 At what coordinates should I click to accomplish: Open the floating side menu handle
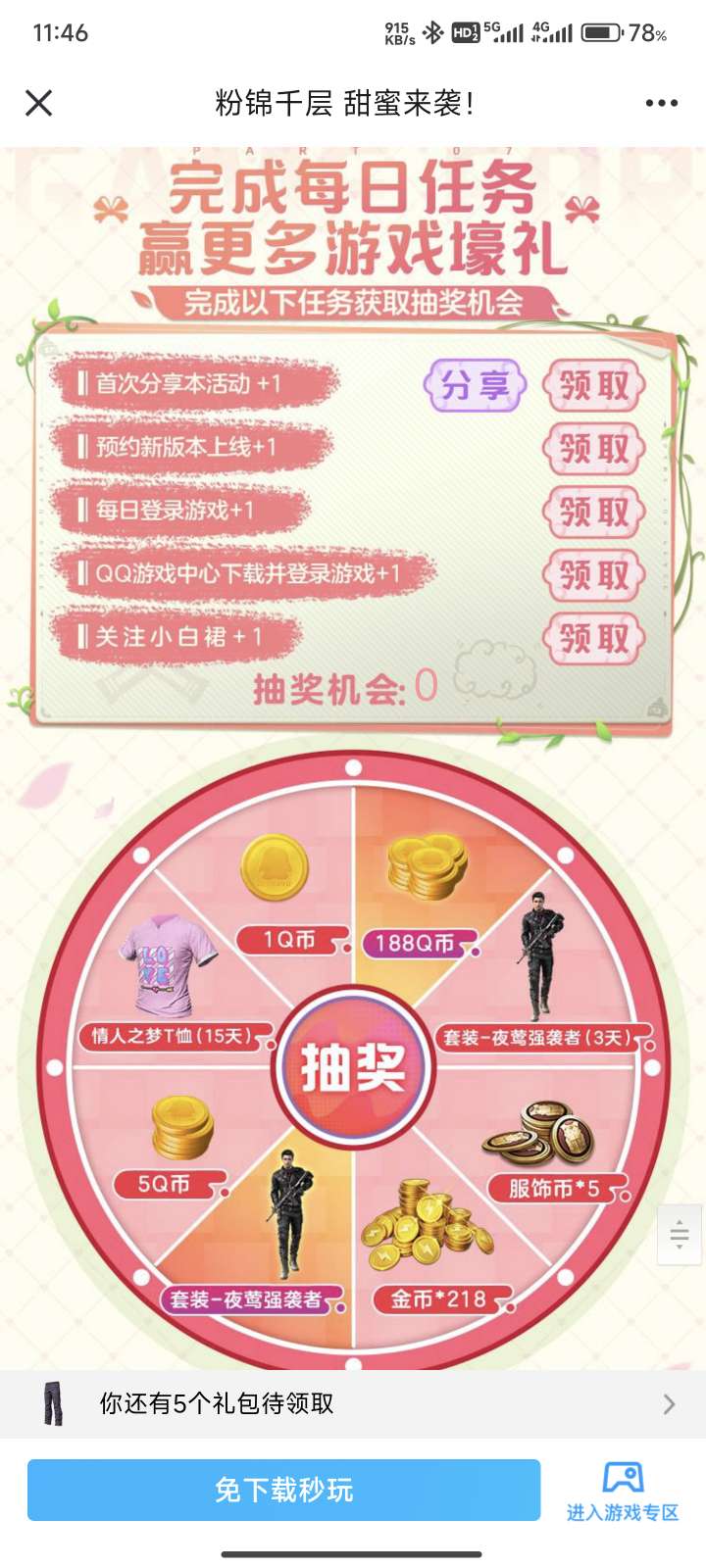680,1235
